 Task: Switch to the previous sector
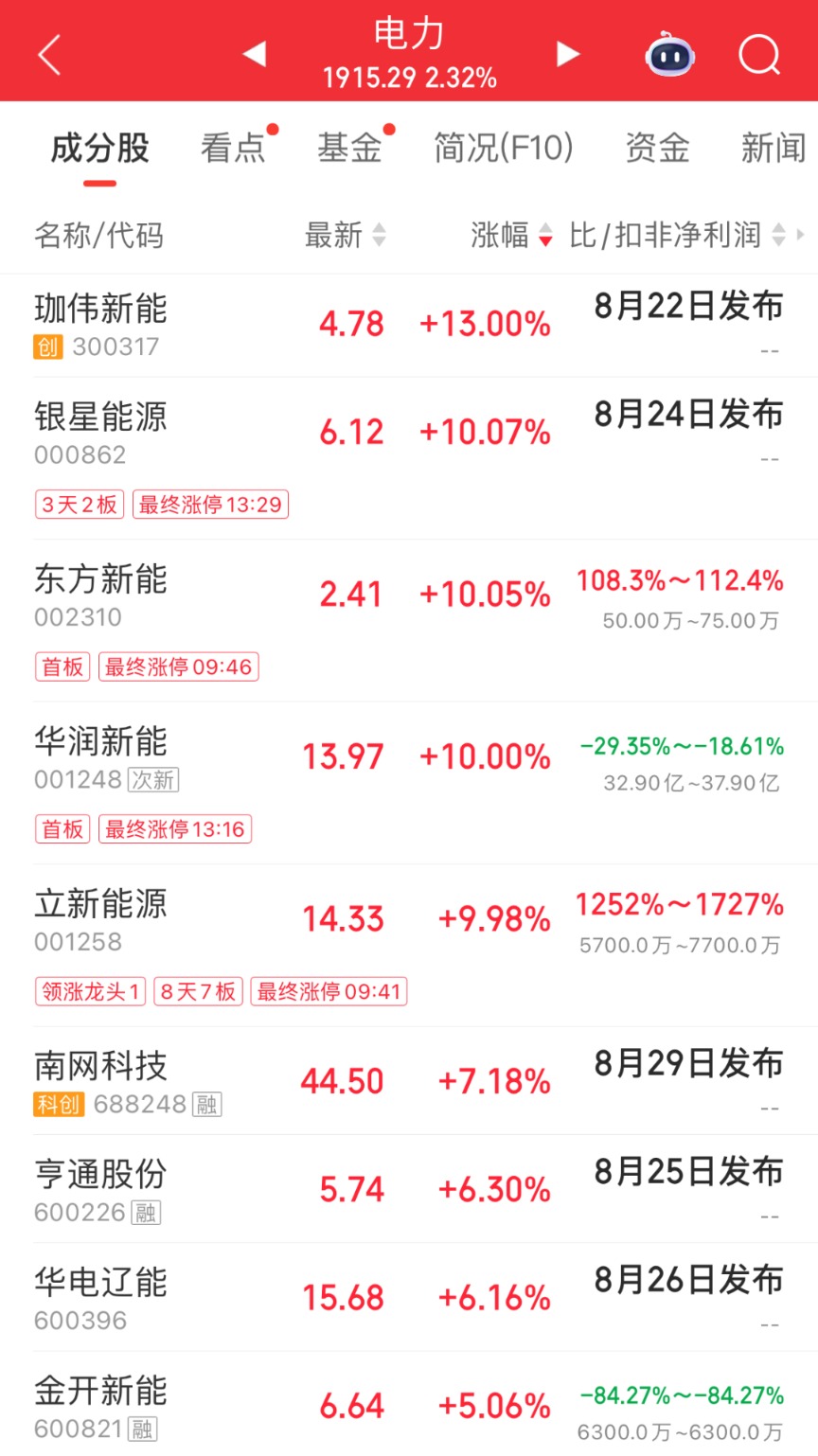point(254,54)
